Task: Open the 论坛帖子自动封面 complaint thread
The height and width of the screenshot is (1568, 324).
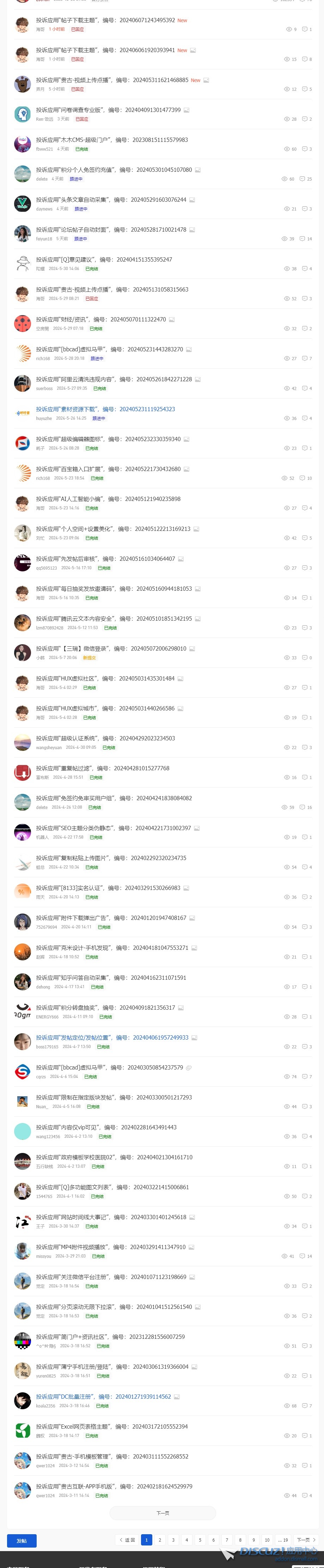Action: [111, 230]
